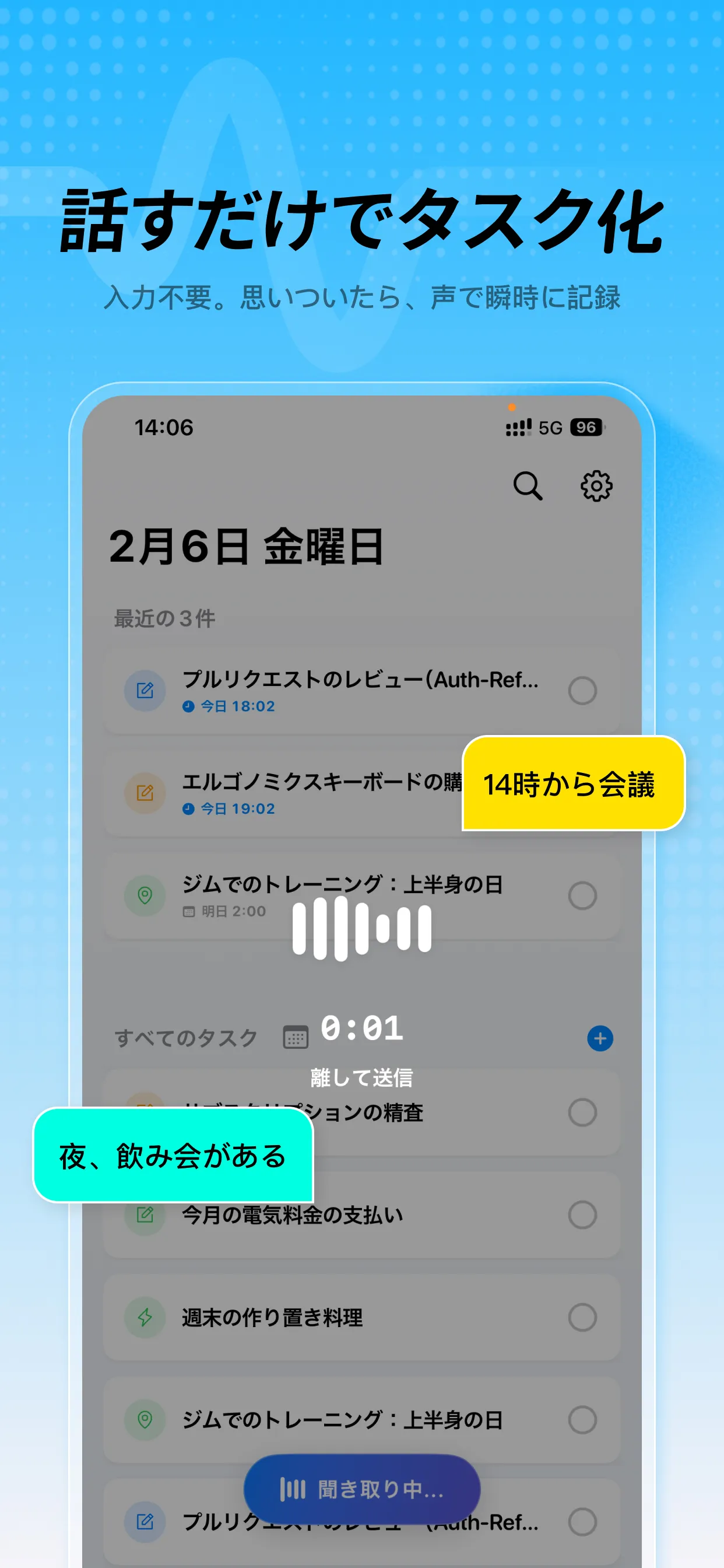Click the calendar icon beside すべてのタスク
The height and width of the screenshot is (1568, 724).
296,1037
